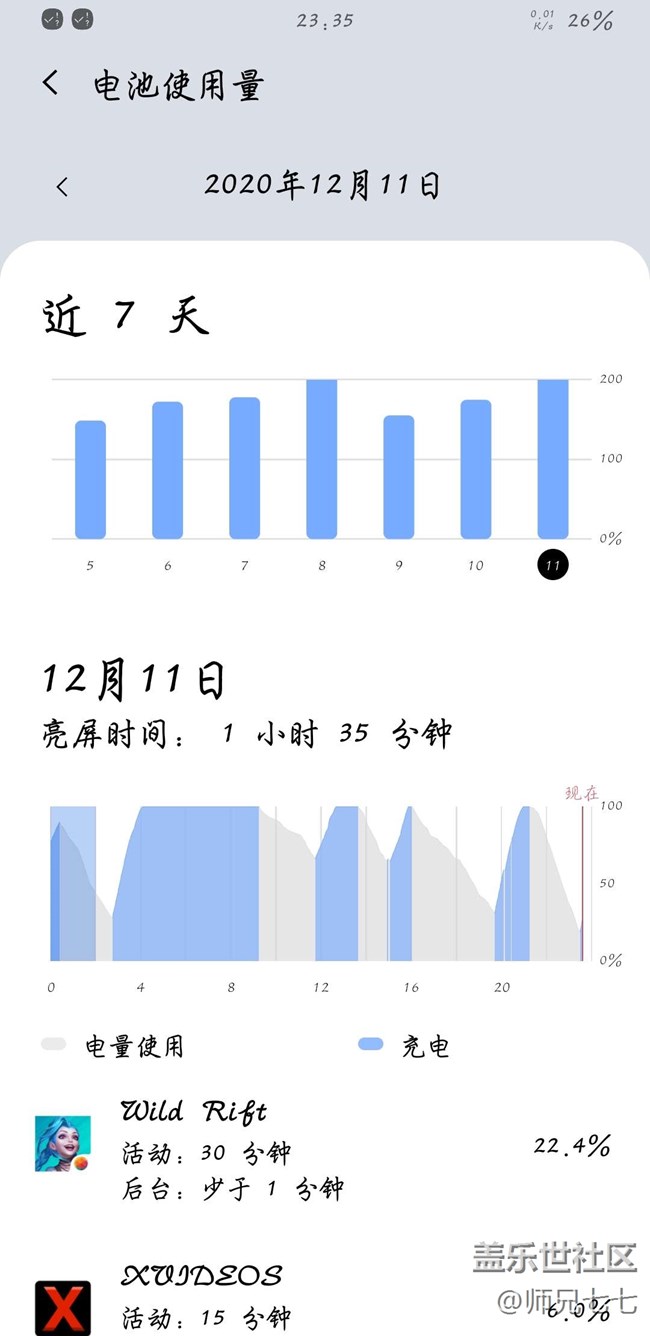Select day 10 bar in the chart
Image resolution: width=650 pixels, height=1336 pixels.
pyautogui.click(x=475, y=470)
